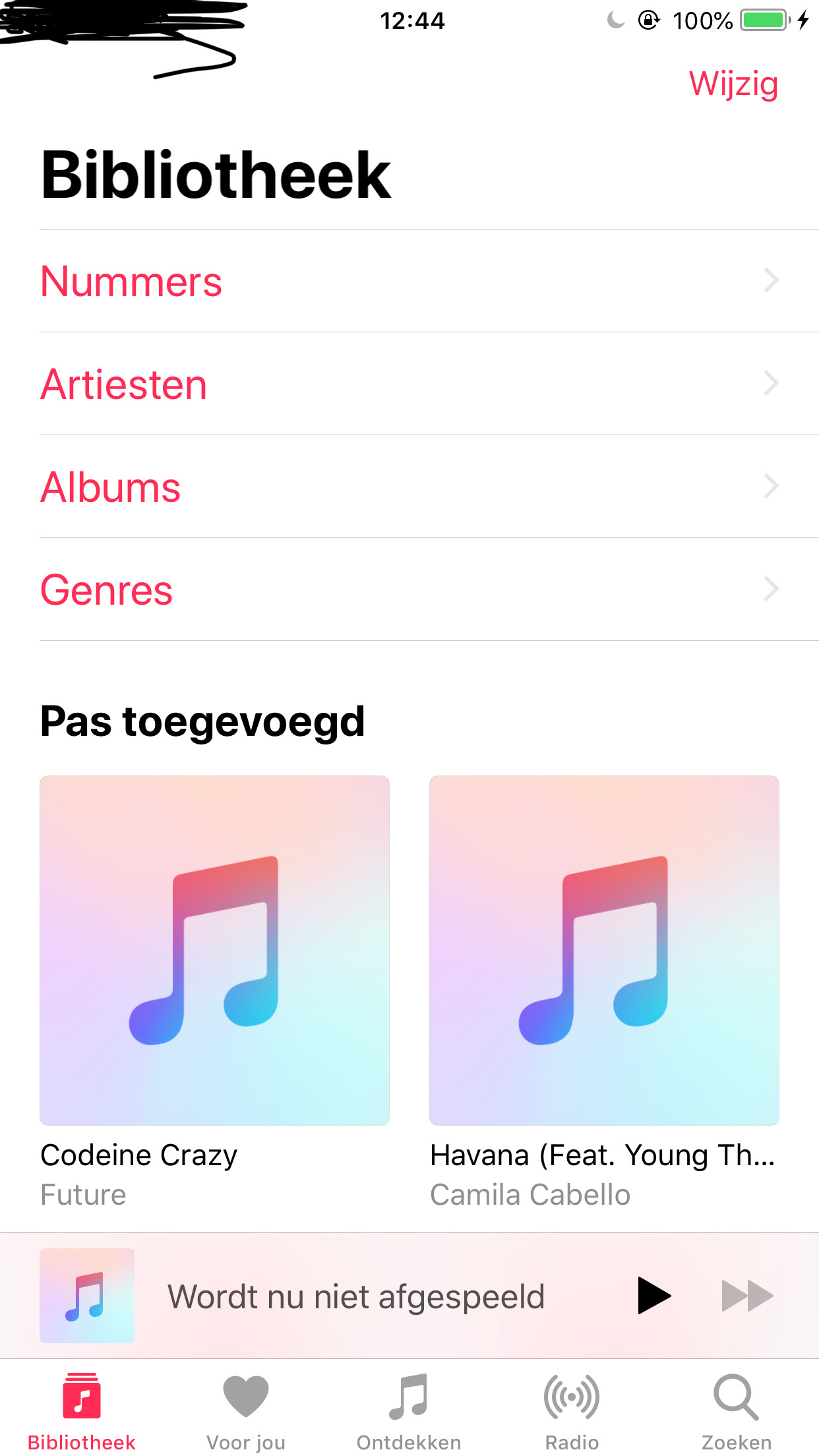Skip to the next track
Viewport: 819px width, 1456px height.
coord(747,1296)
